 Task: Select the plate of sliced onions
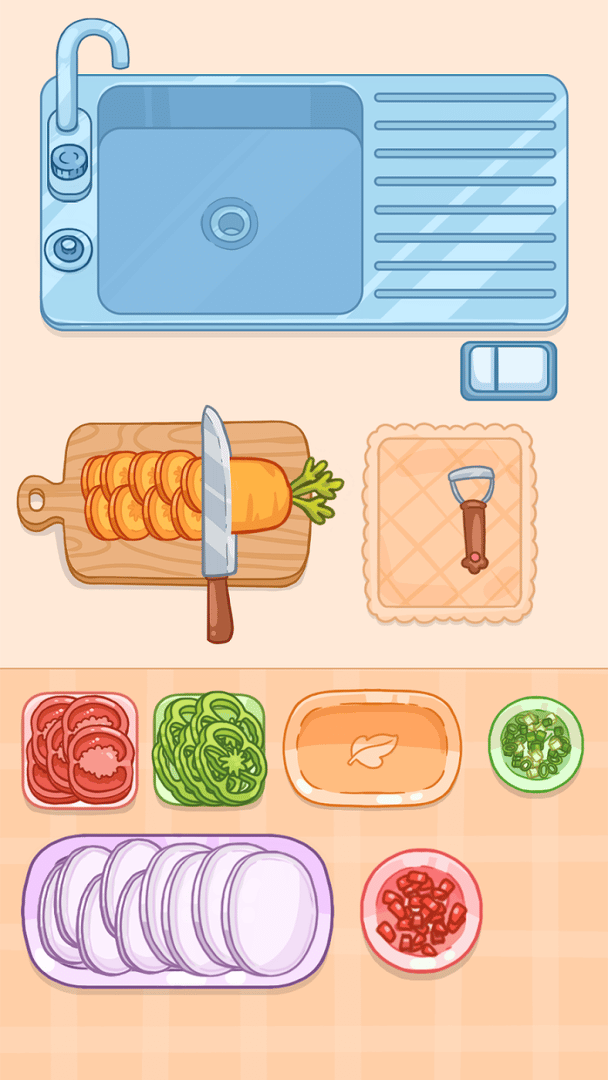pos(178,908)
